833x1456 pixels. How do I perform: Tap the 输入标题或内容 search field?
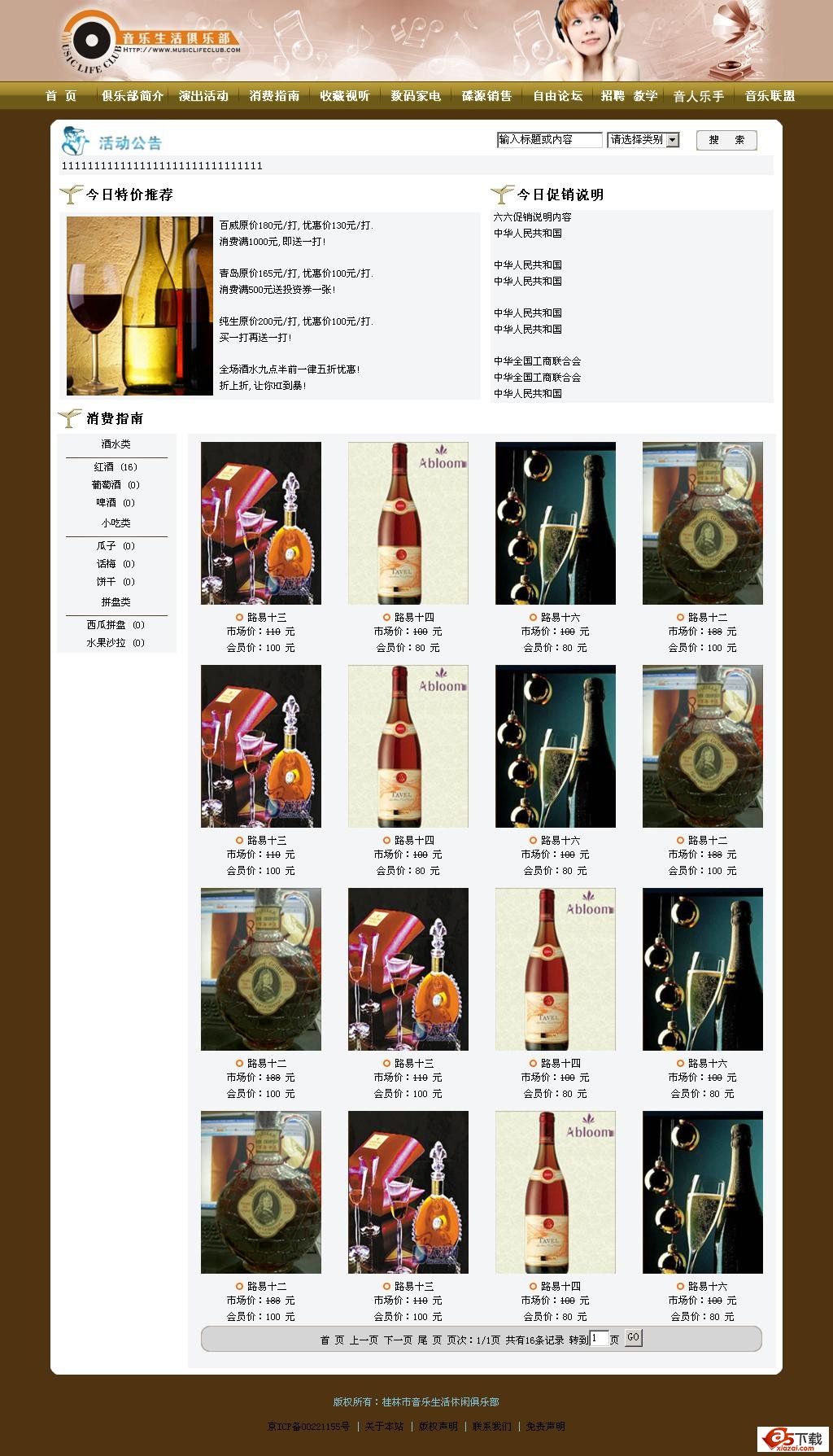[550, 140]
